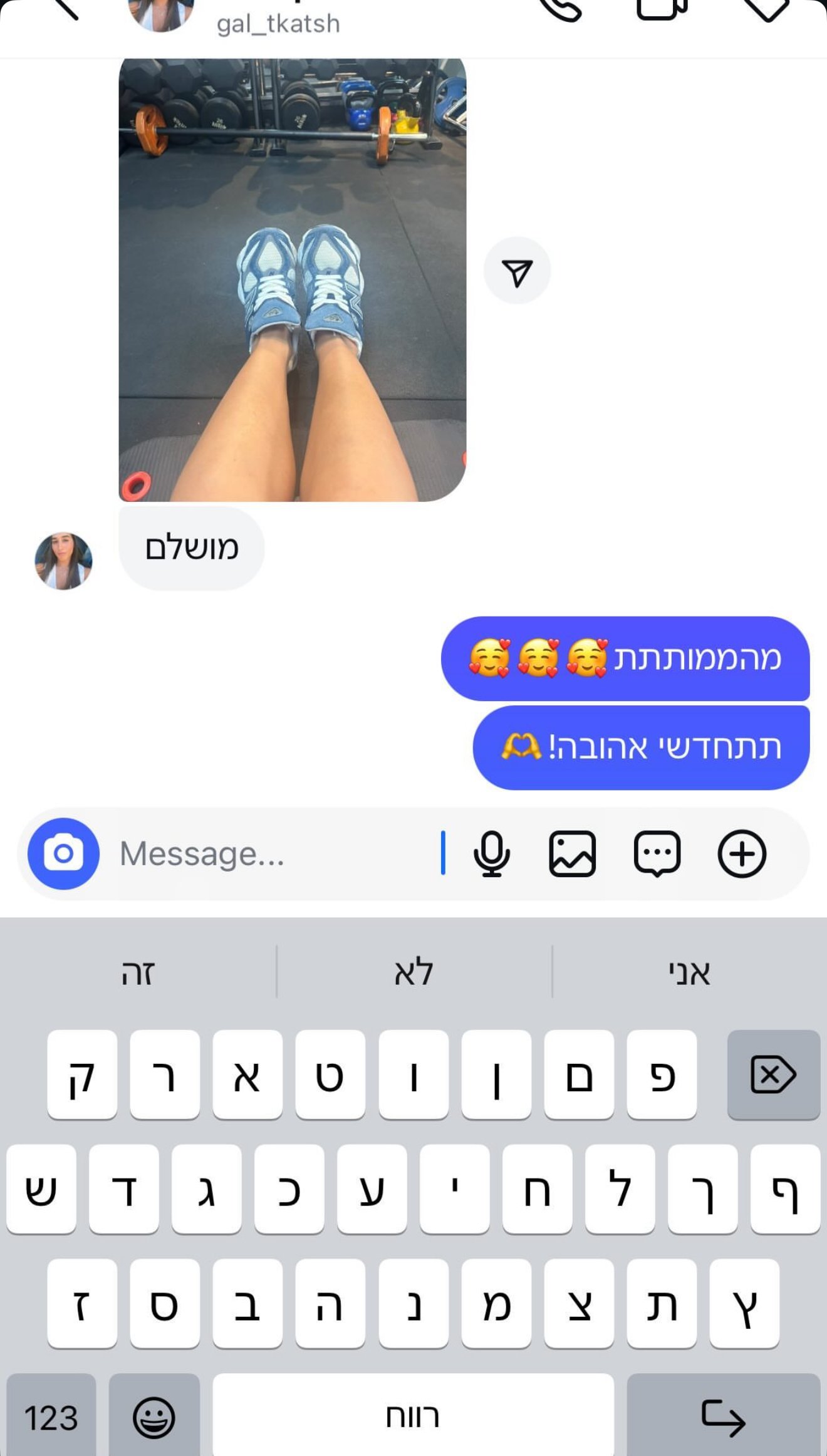Record a voice message
This screenshot has height=1456, width=827.
click(x=492, y=853)
